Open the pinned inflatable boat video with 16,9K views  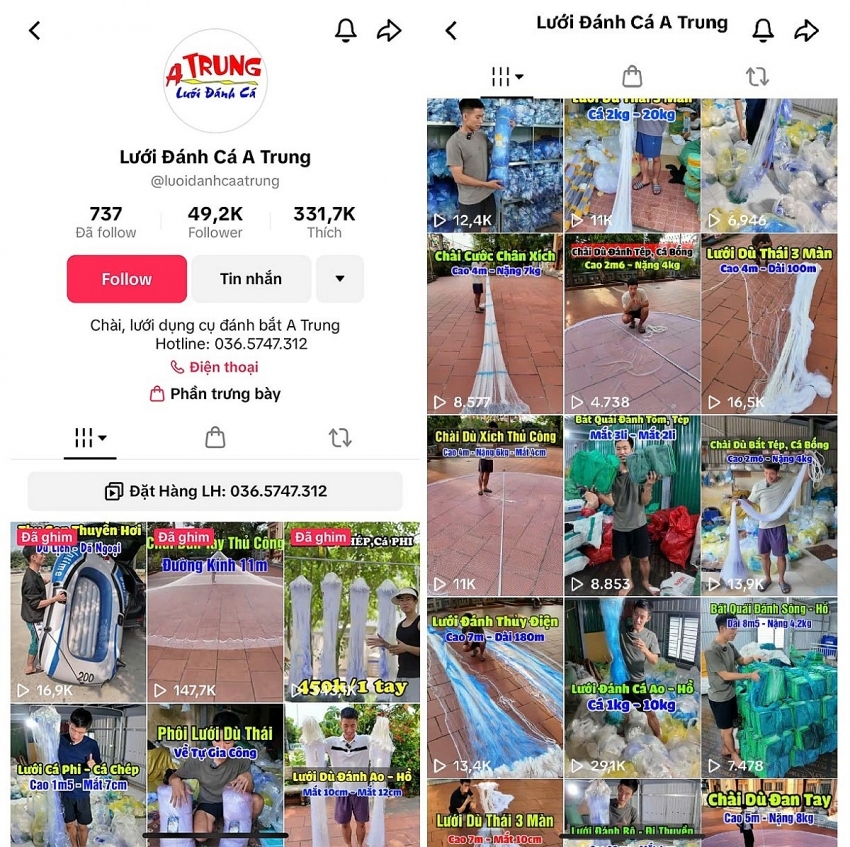(x=78, y=612)
